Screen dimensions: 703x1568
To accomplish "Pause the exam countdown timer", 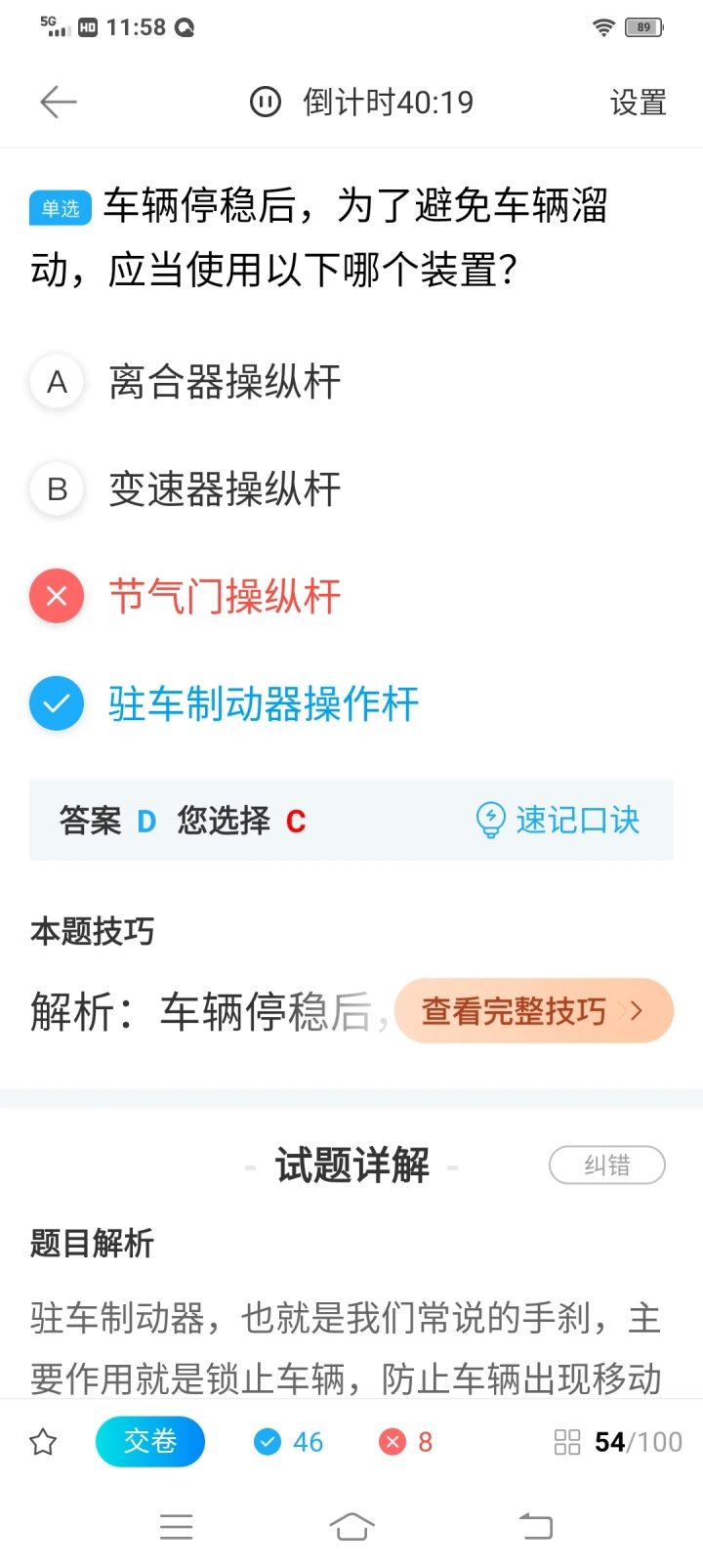I will pyautogui.click(x=266, y=102).
